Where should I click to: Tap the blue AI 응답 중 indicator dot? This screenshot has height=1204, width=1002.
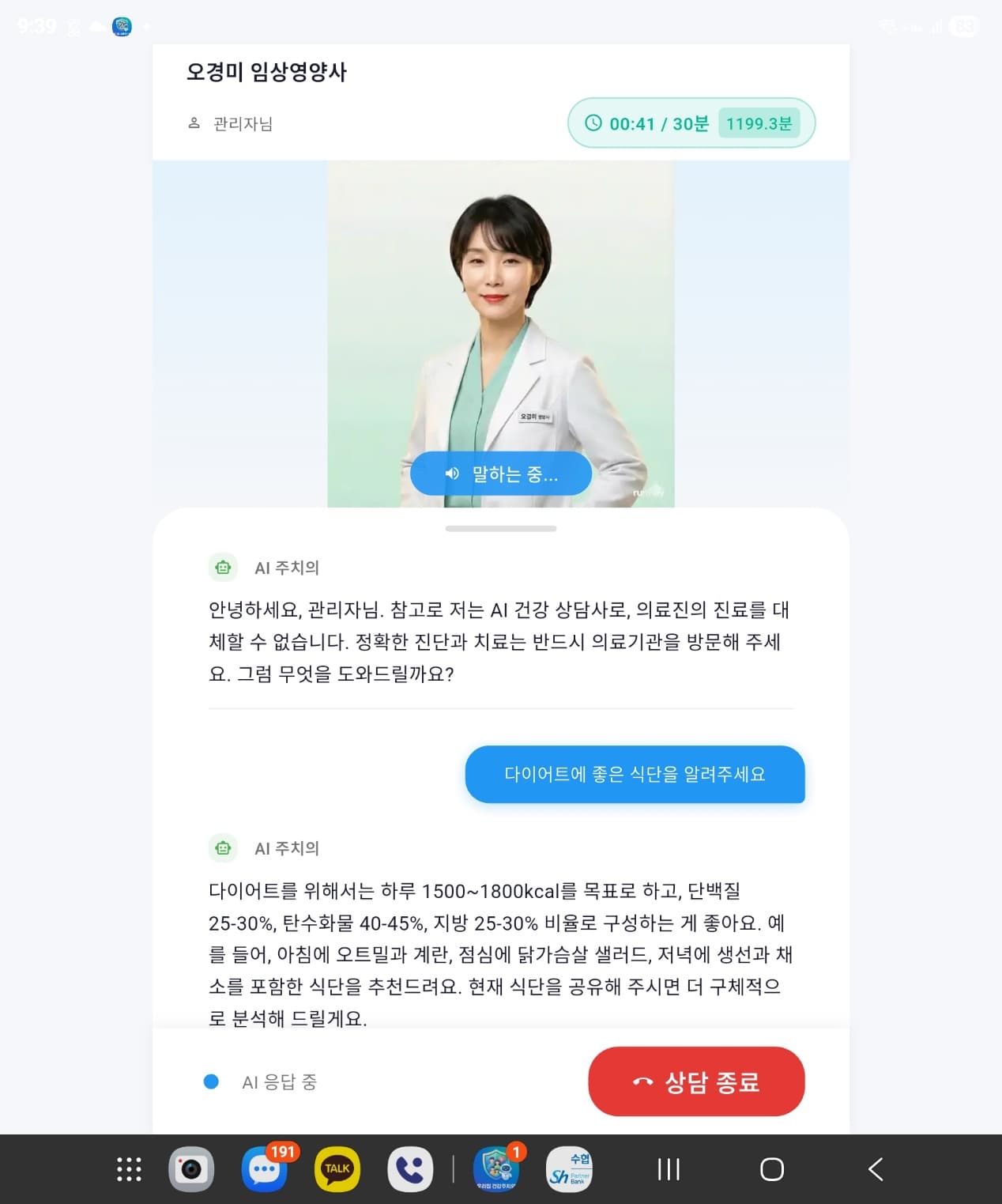[211, 1081]
